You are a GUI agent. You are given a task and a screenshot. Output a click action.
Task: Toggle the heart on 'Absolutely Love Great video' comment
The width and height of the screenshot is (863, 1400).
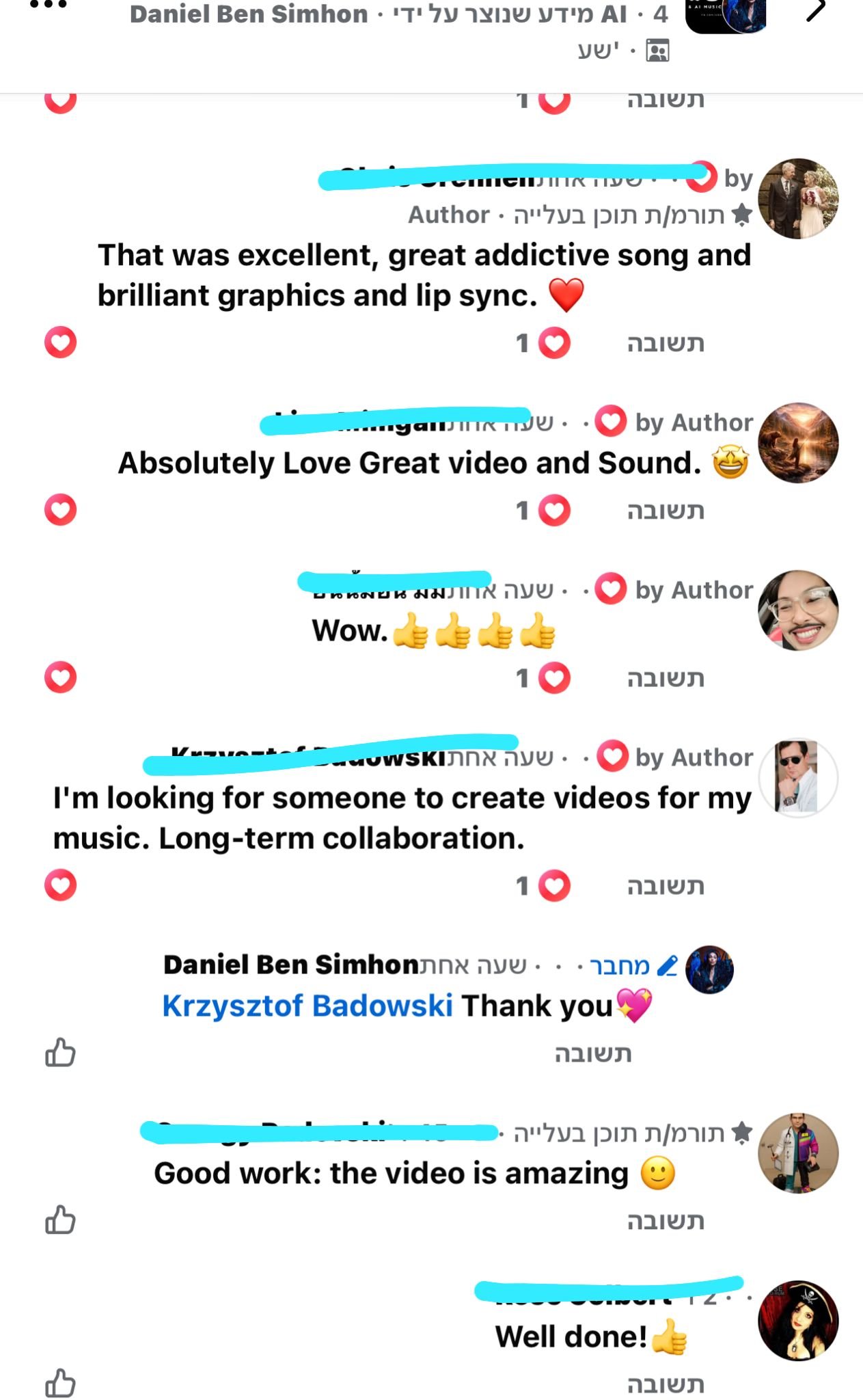(x=61, y=510)
